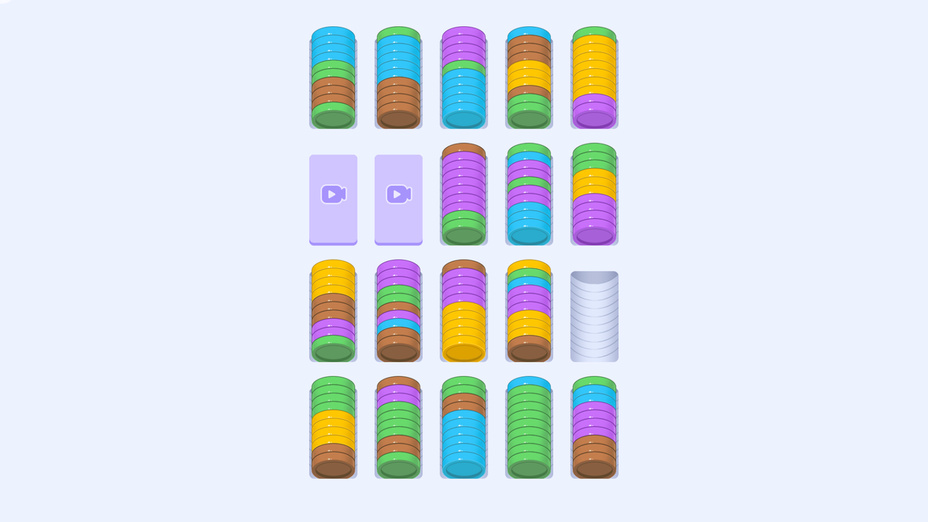This screenshot has width=928, height=522.
Task: Select stack with purple top, green band, blue bottom
Action: tap(464, 78)
